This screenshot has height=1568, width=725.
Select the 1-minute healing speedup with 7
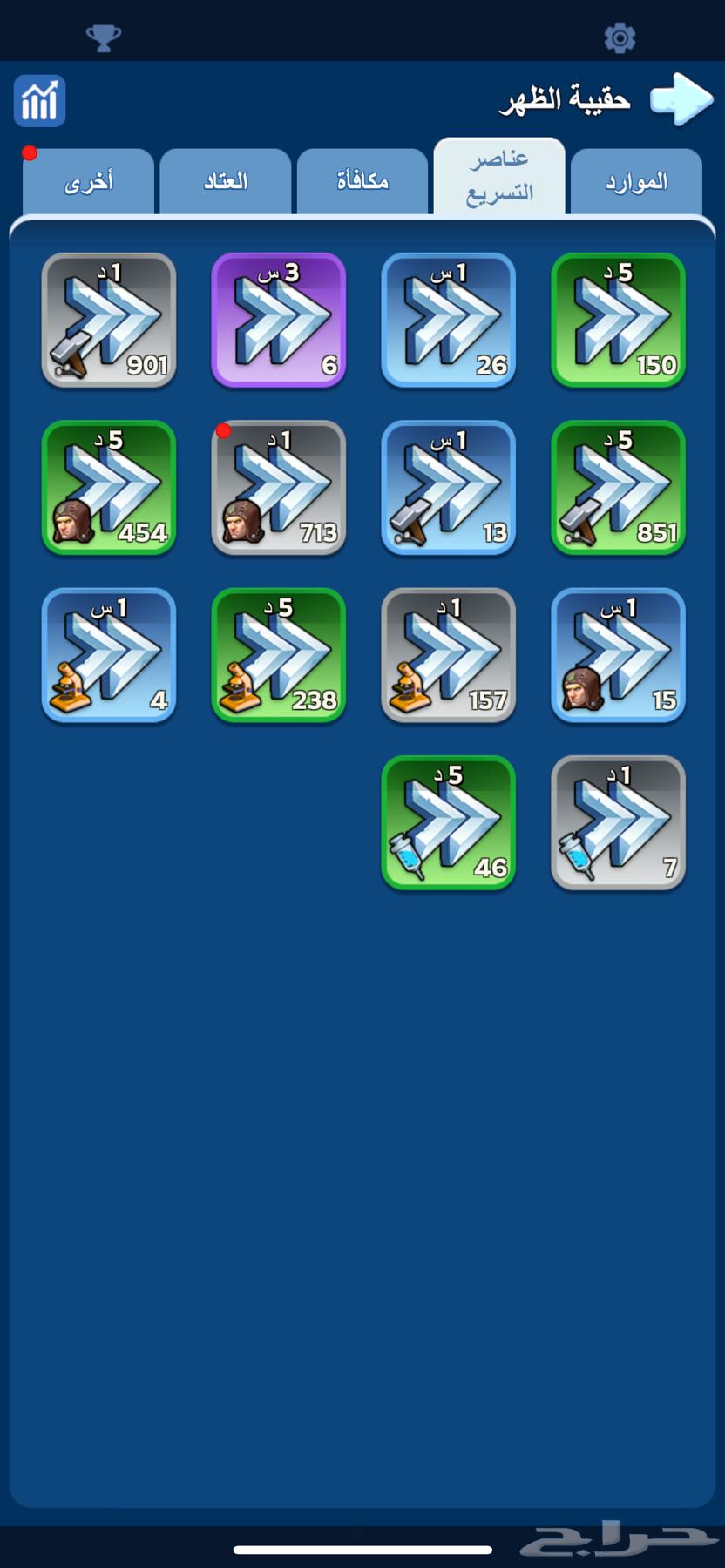click(x=619, y=822)
